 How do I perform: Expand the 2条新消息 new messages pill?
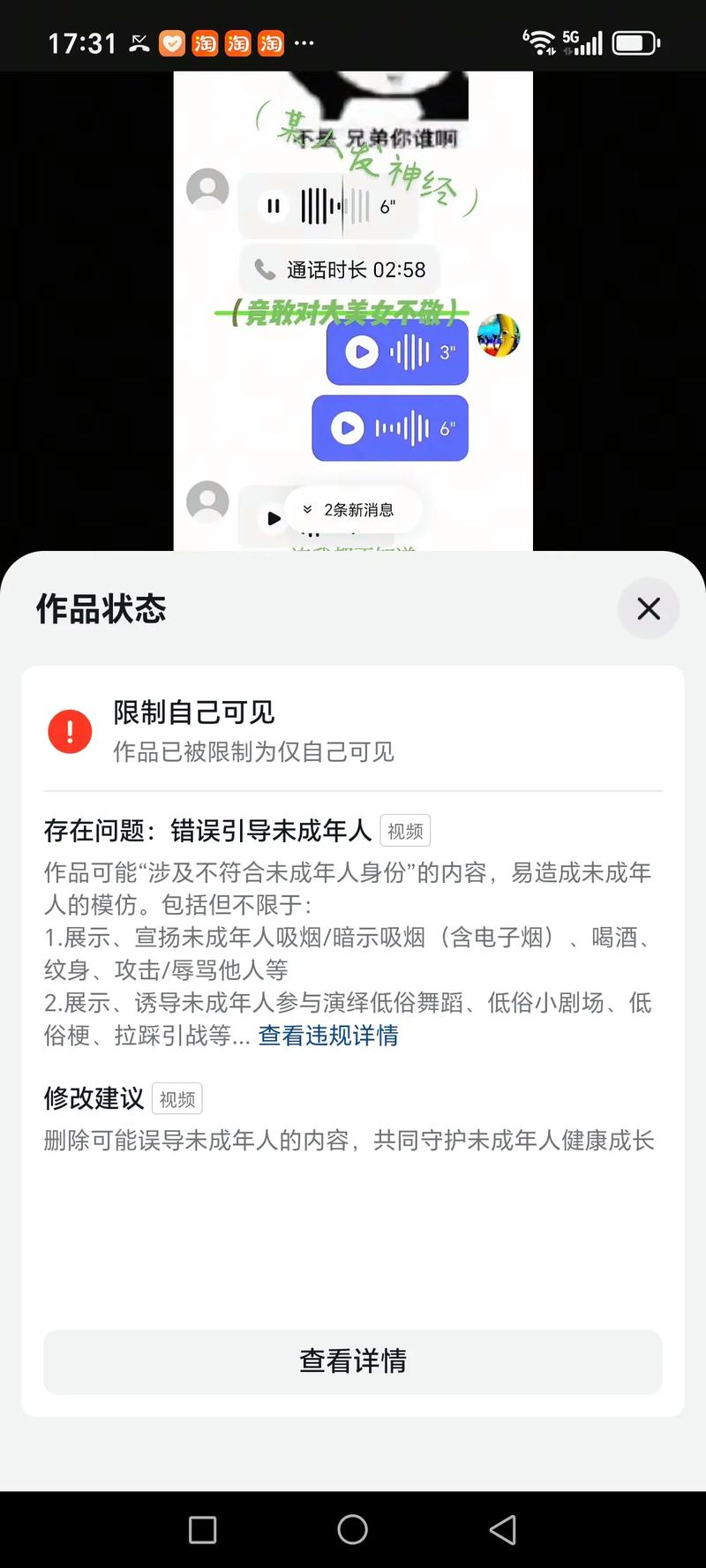353,509
